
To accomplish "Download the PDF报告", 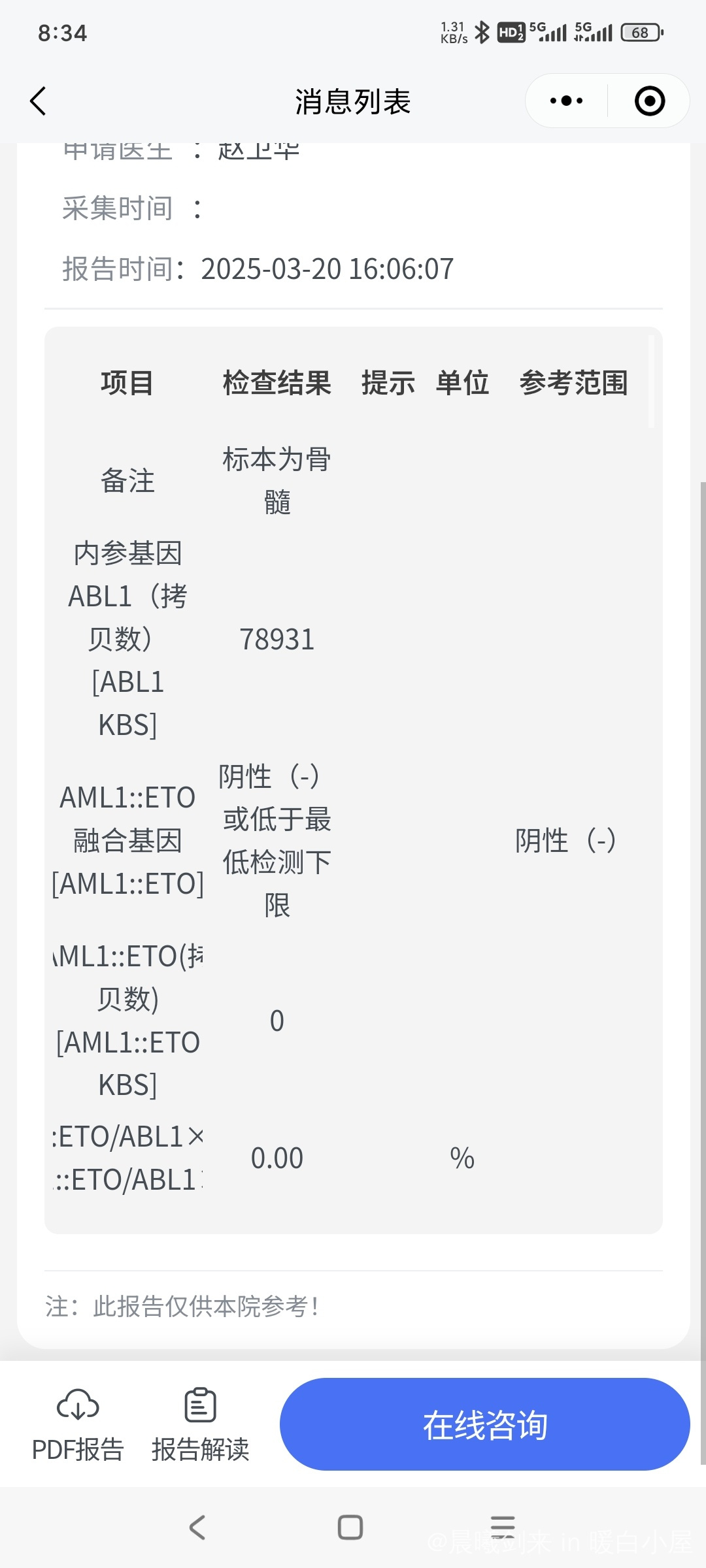I will 78,1424.
